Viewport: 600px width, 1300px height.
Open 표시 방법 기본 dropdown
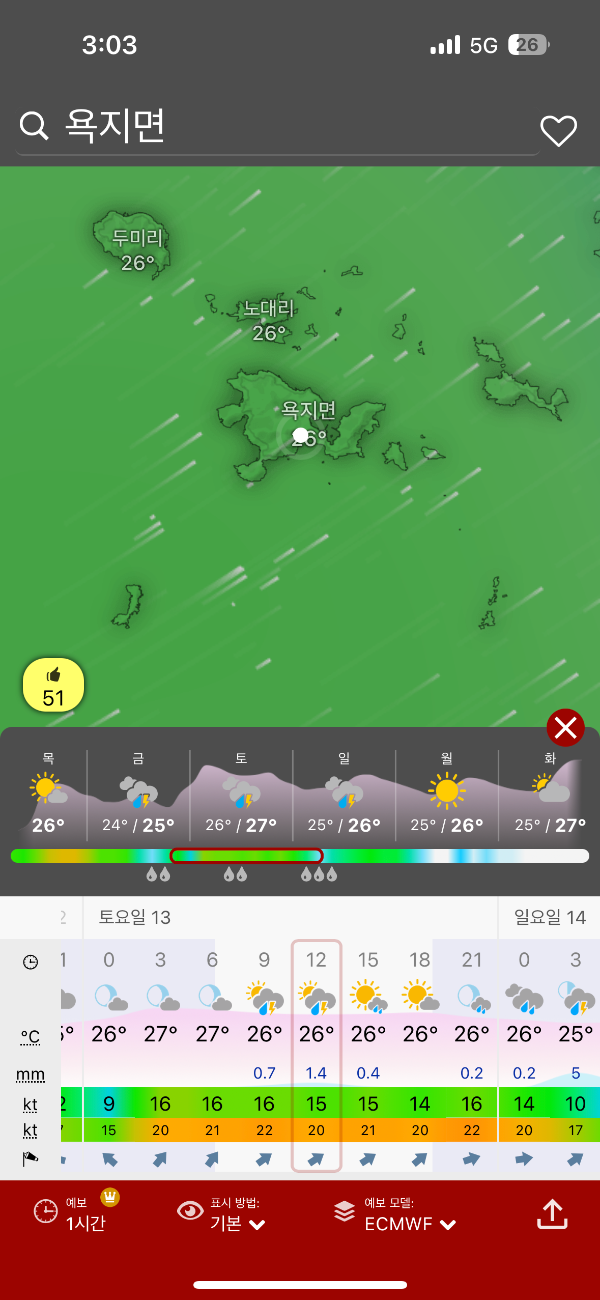(x=222, y=1213)
